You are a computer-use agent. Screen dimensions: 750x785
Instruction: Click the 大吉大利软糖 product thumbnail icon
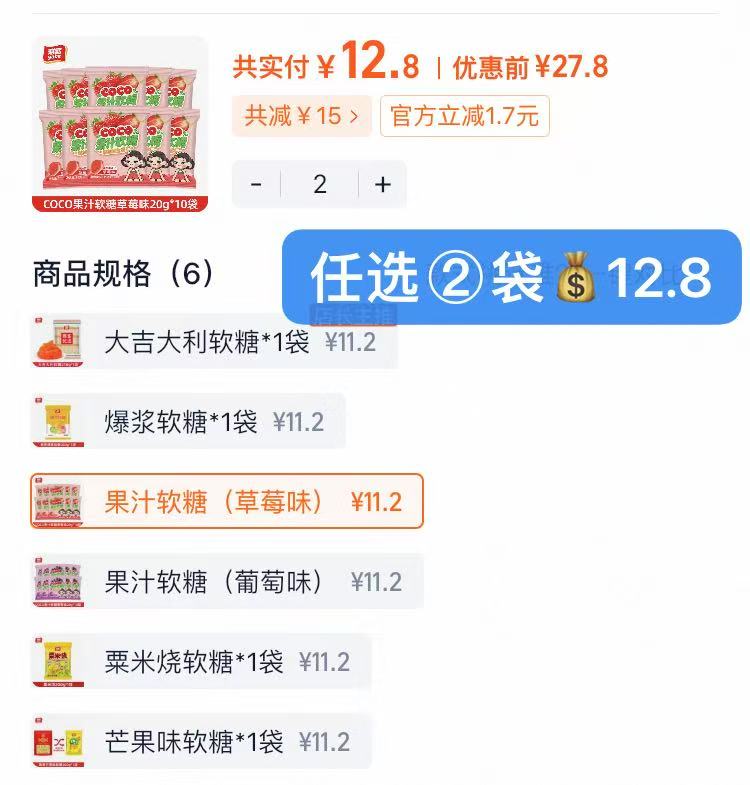coord(55,342)
